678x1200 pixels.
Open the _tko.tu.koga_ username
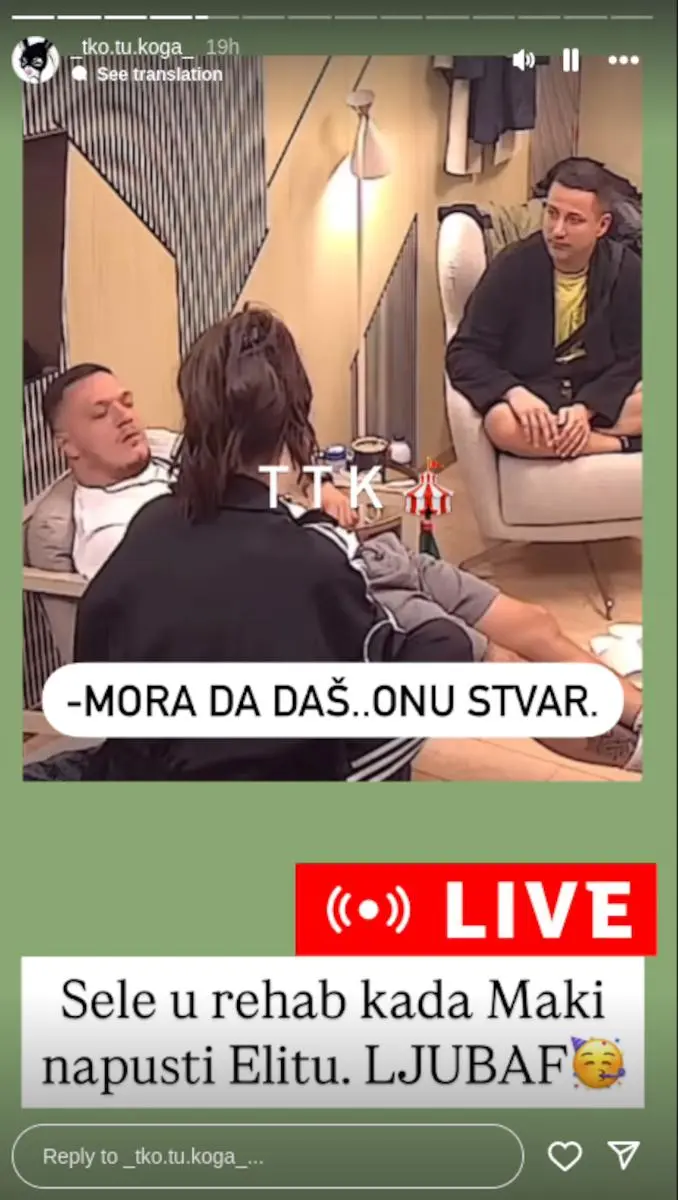pos(132,47)
